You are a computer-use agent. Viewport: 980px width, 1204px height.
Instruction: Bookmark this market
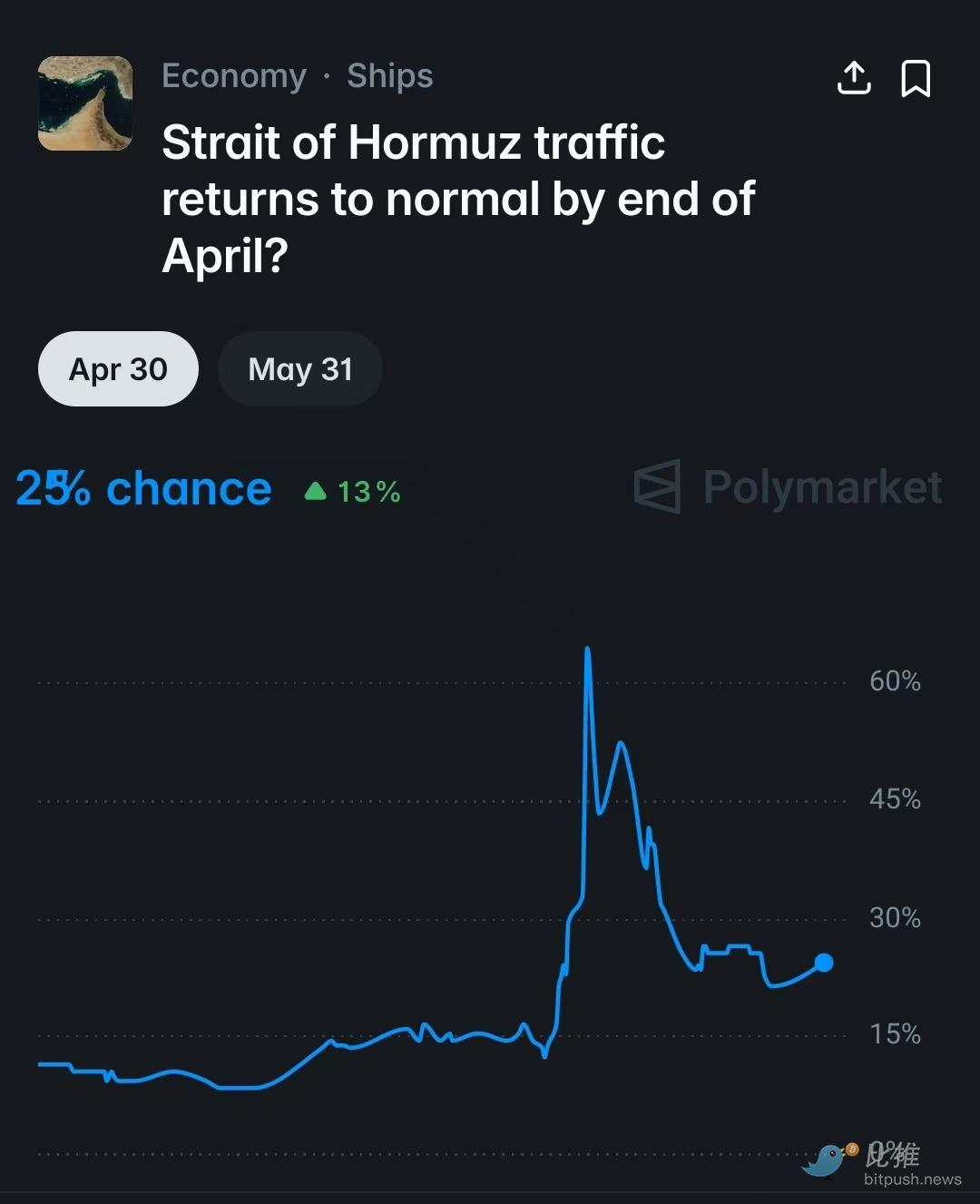click(x=915, y=78)
